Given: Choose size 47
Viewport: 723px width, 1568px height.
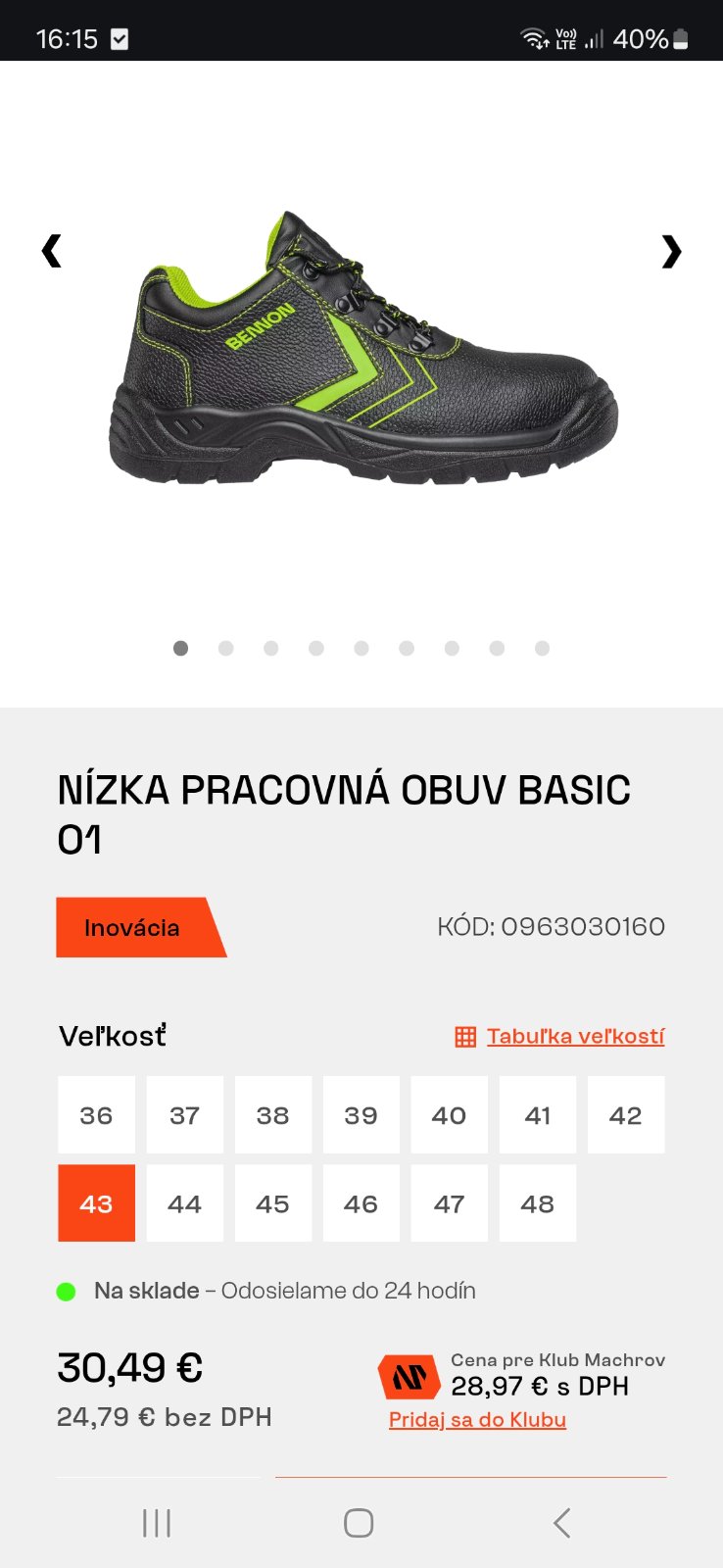Looking at the screenshot, I should [x=449, y=1203].
